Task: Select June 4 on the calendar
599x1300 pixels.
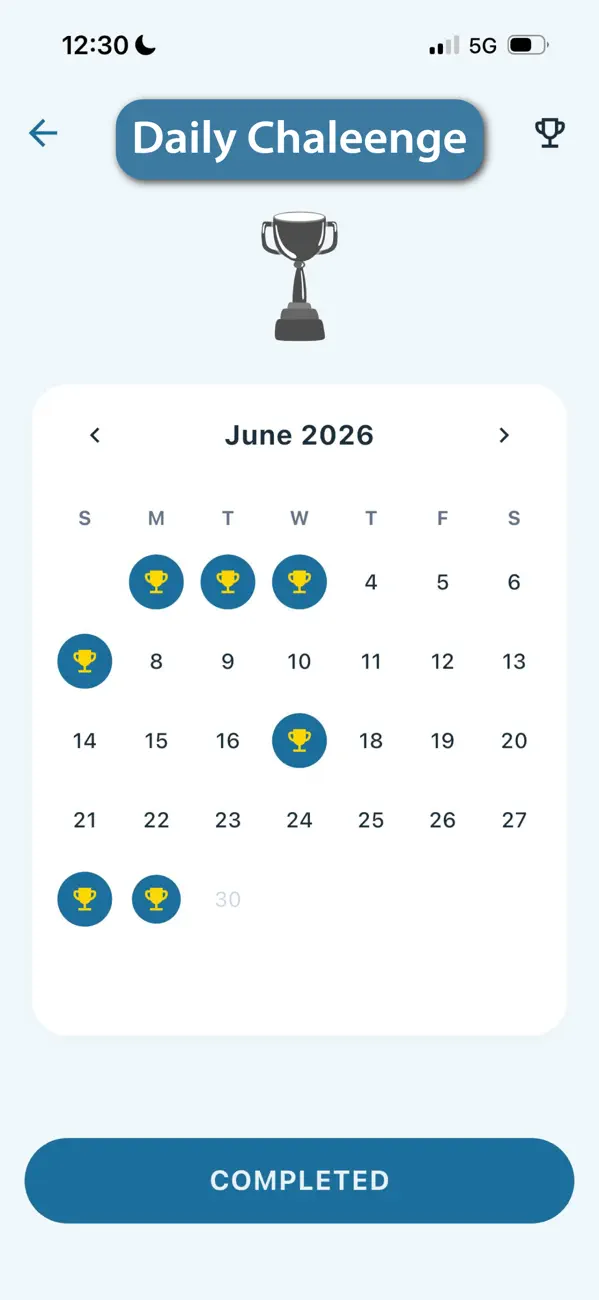Action: (371, 582)
